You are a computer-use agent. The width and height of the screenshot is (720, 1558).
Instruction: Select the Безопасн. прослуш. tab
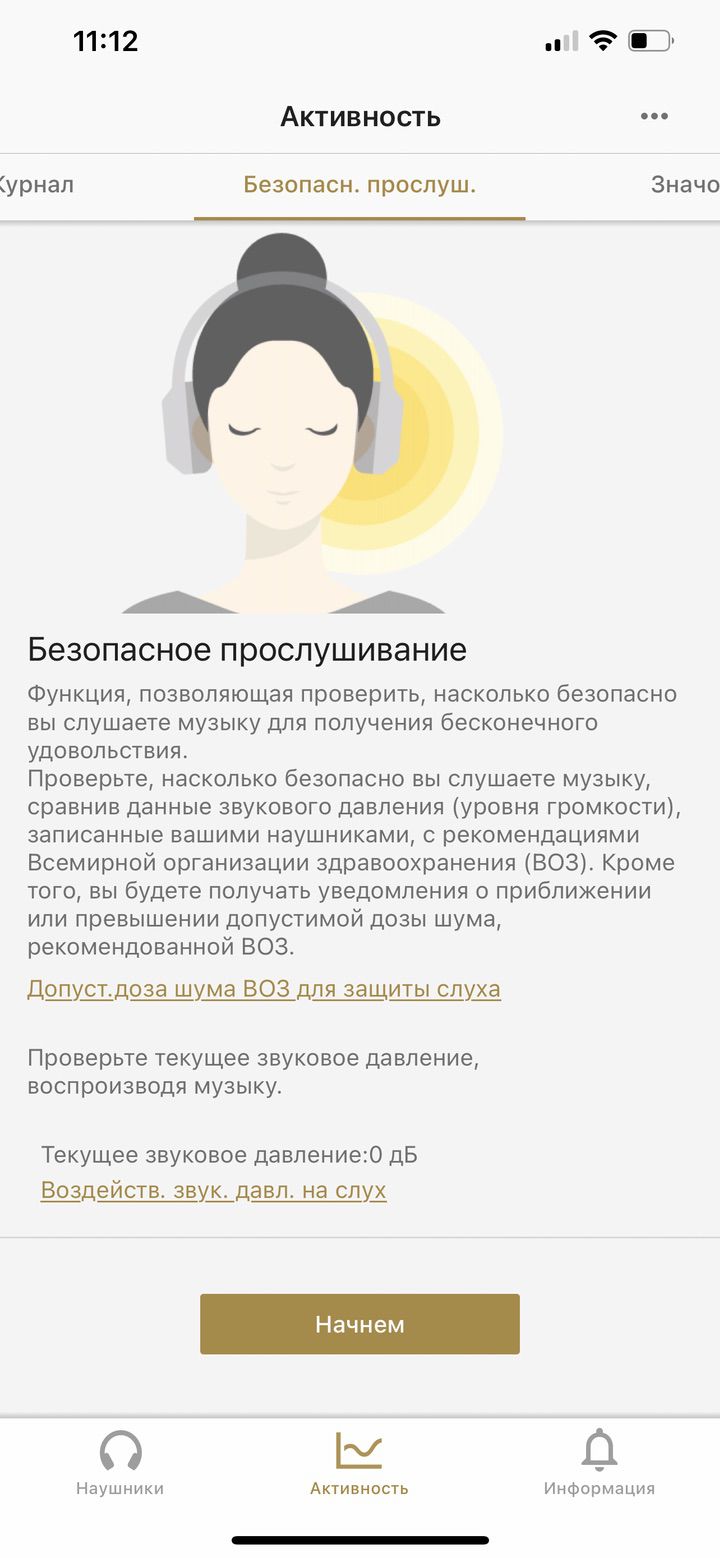point(359,185)
